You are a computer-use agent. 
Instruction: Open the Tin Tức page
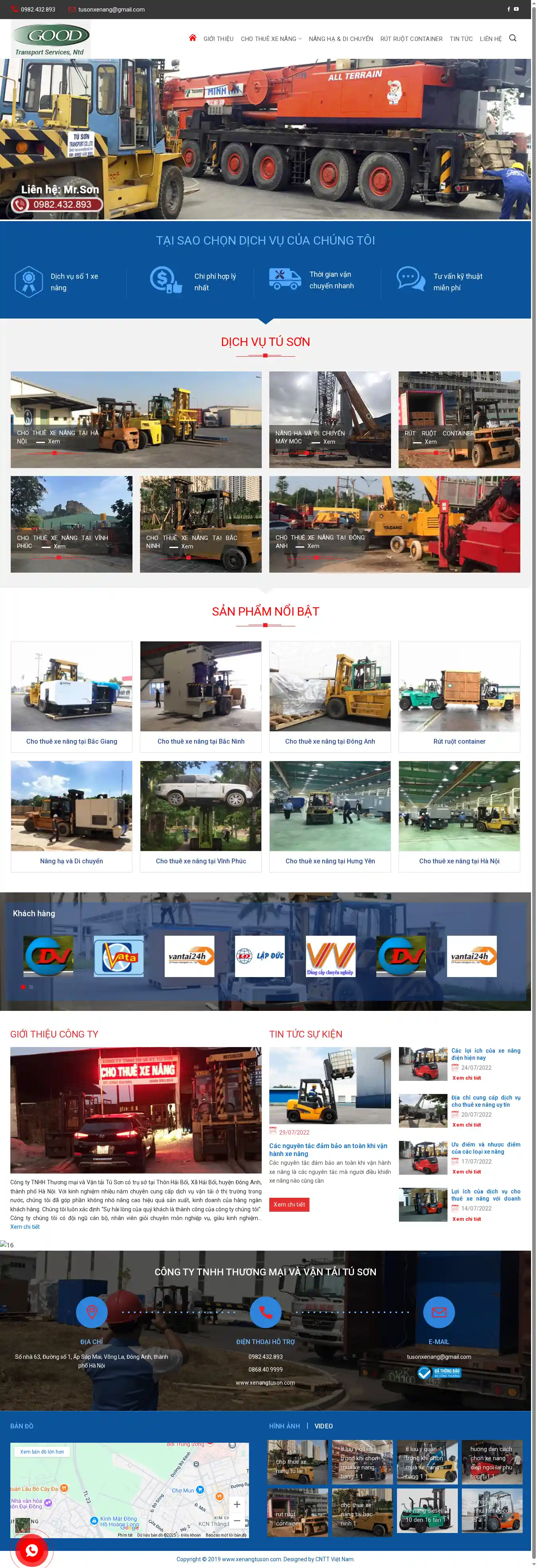[461, 39]
